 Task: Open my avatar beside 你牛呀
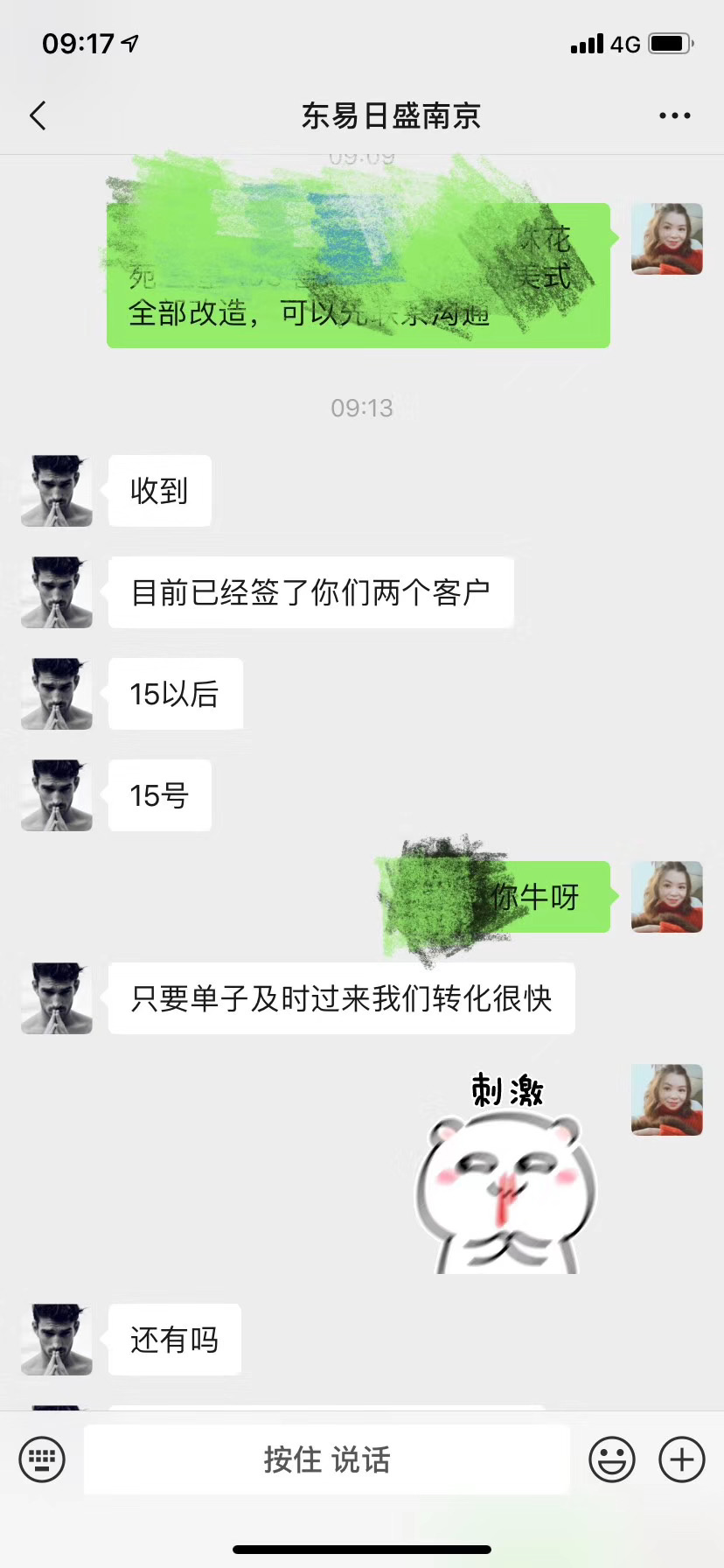[666, 897]
